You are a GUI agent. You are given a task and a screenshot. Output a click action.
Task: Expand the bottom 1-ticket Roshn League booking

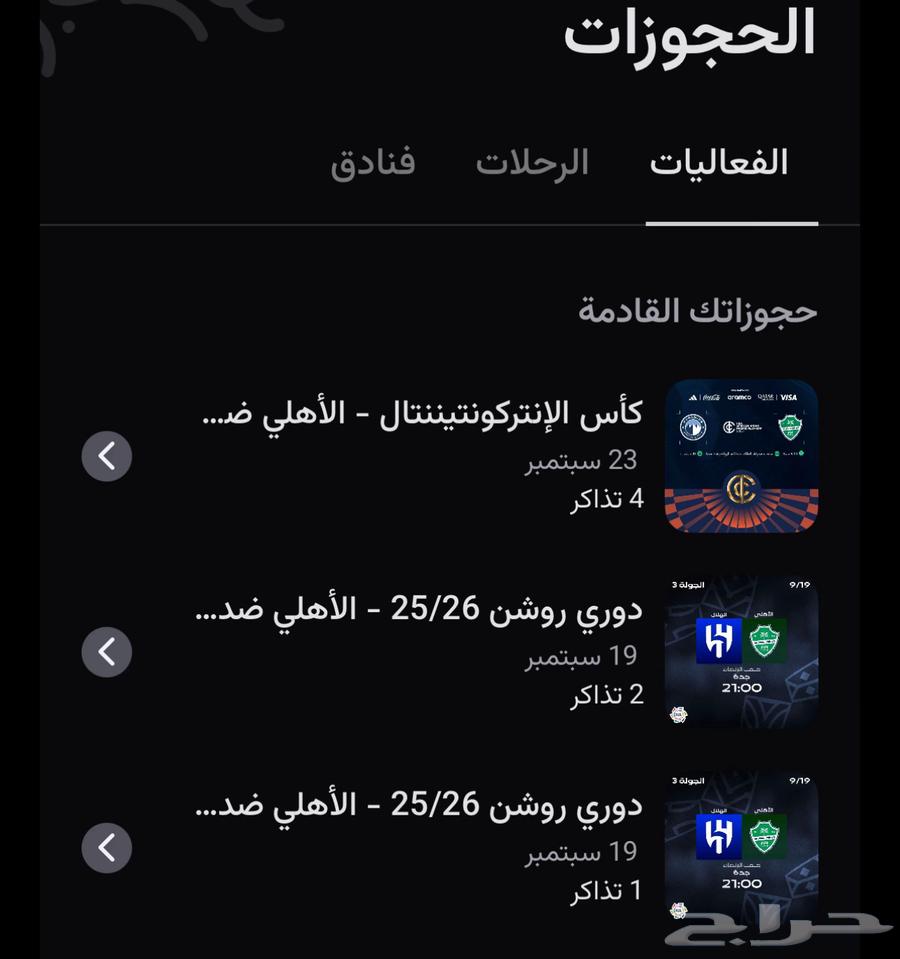[107, 847]
